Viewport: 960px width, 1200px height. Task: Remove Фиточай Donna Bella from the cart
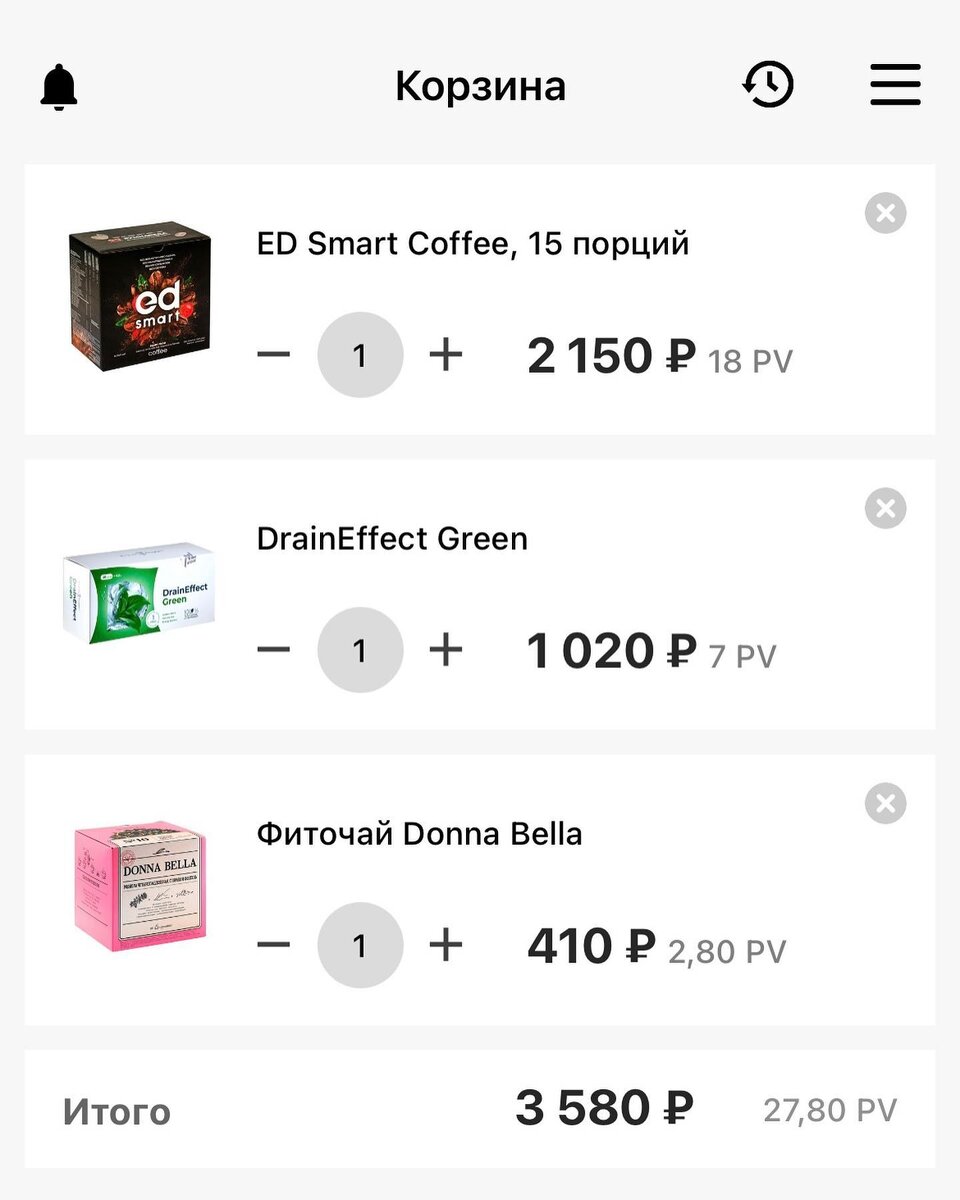(x=885, y=804)
